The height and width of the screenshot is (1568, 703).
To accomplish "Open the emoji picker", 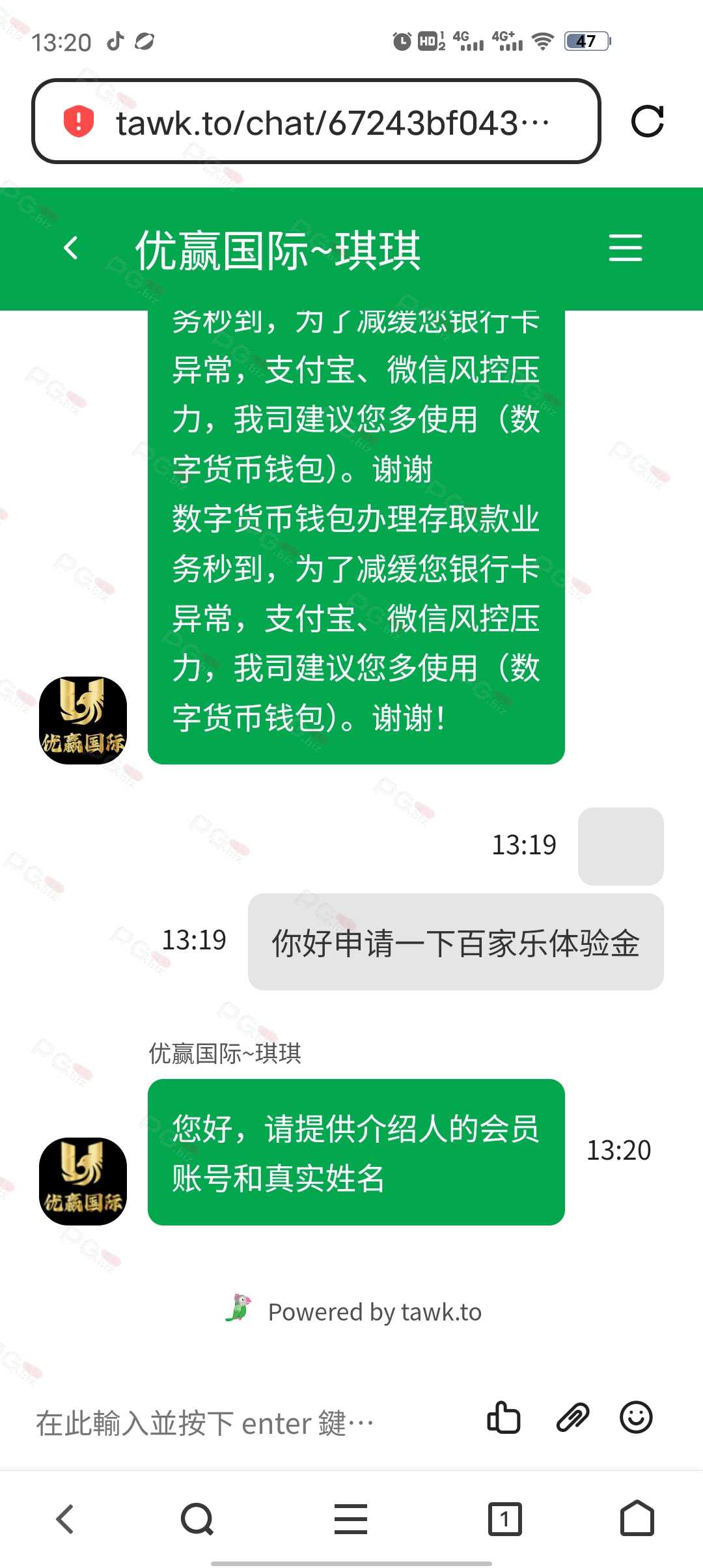I will pos(636,1418).
